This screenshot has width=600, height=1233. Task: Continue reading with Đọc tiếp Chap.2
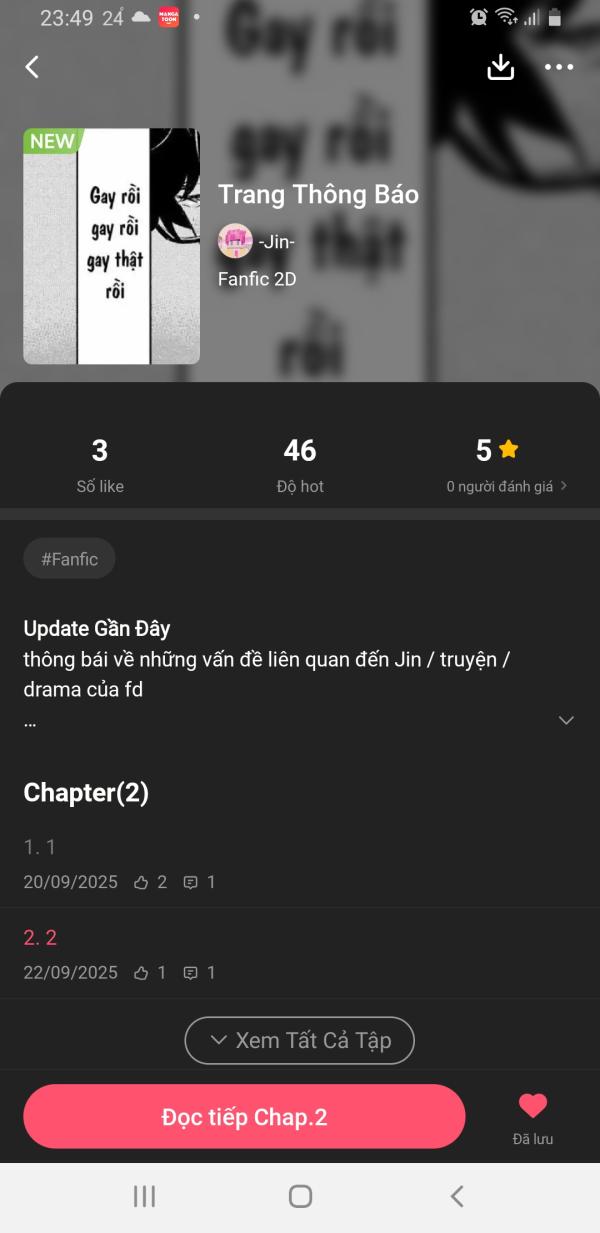coord(244,1117)
